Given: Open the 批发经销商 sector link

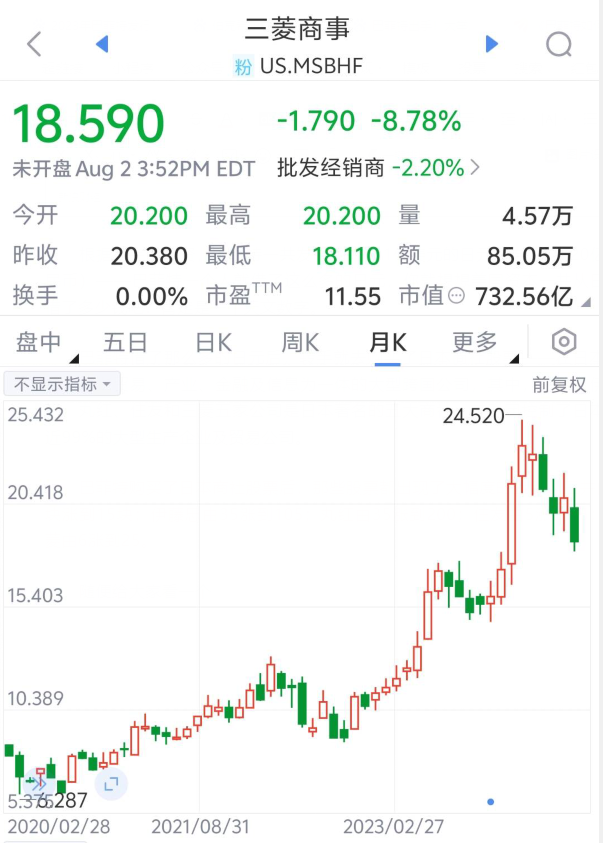Looking at the screenshot, I should pyautogui.click(x=378, y=168).
